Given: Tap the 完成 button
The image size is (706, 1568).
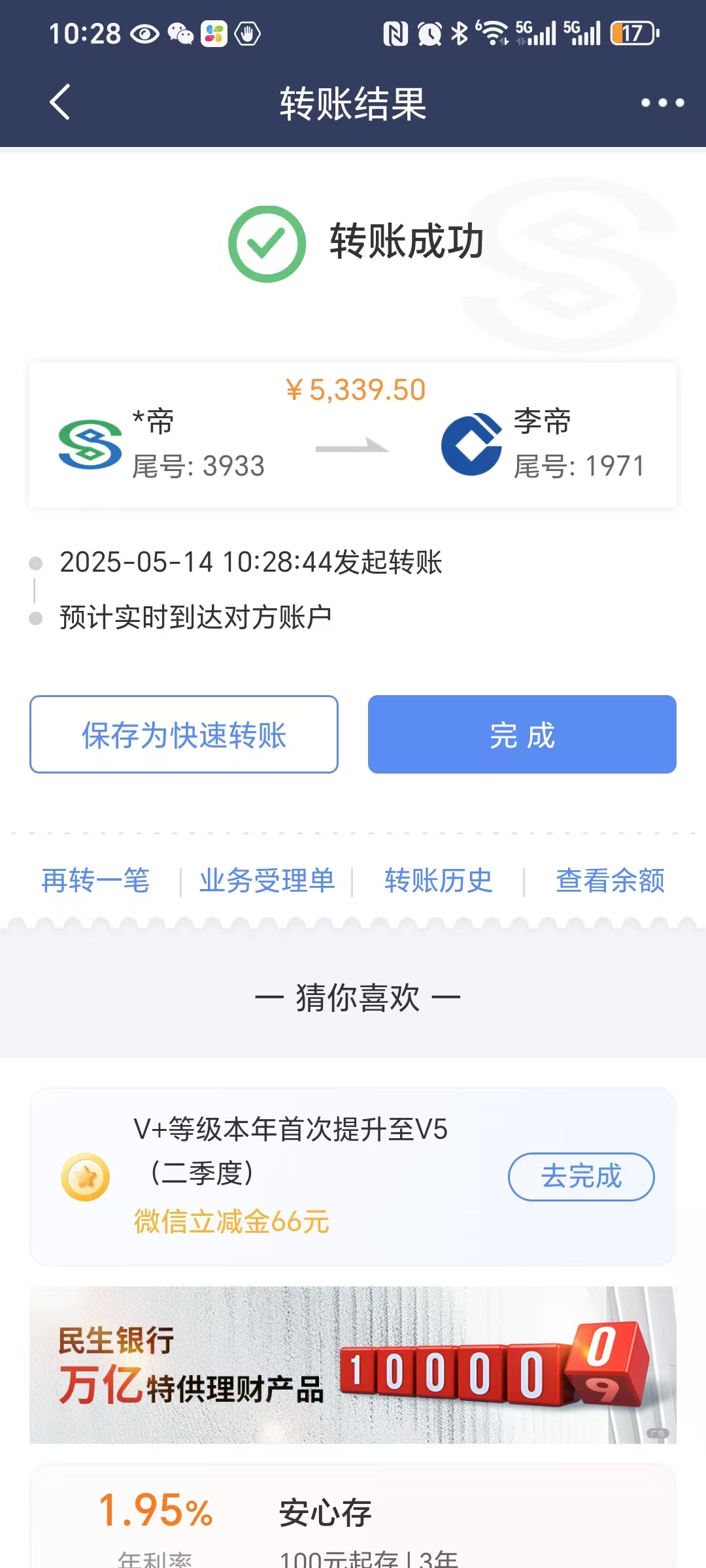Looking at the screenshot, I should pos(522,734).
